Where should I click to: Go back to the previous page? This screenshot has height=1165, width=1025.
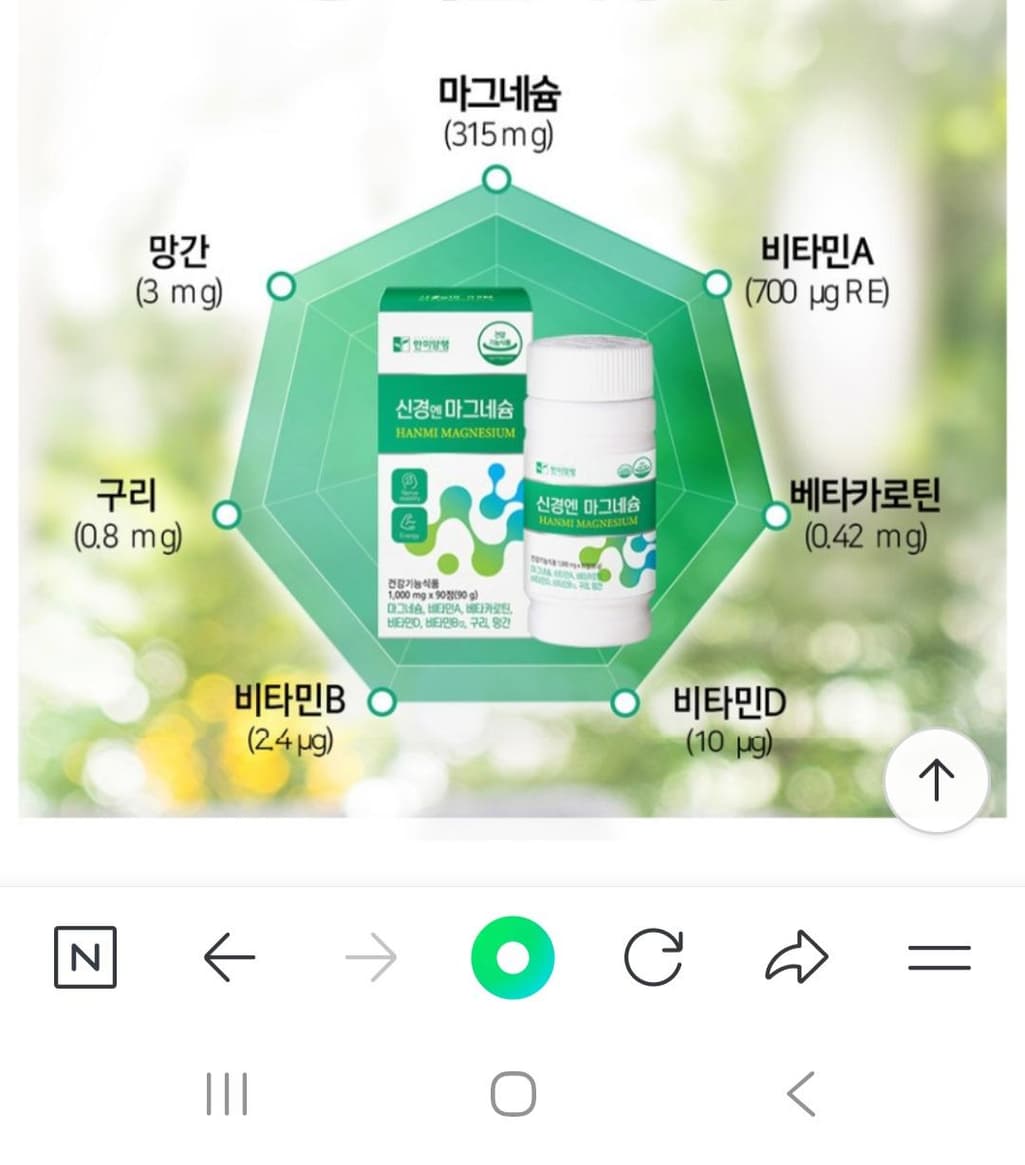229,958
